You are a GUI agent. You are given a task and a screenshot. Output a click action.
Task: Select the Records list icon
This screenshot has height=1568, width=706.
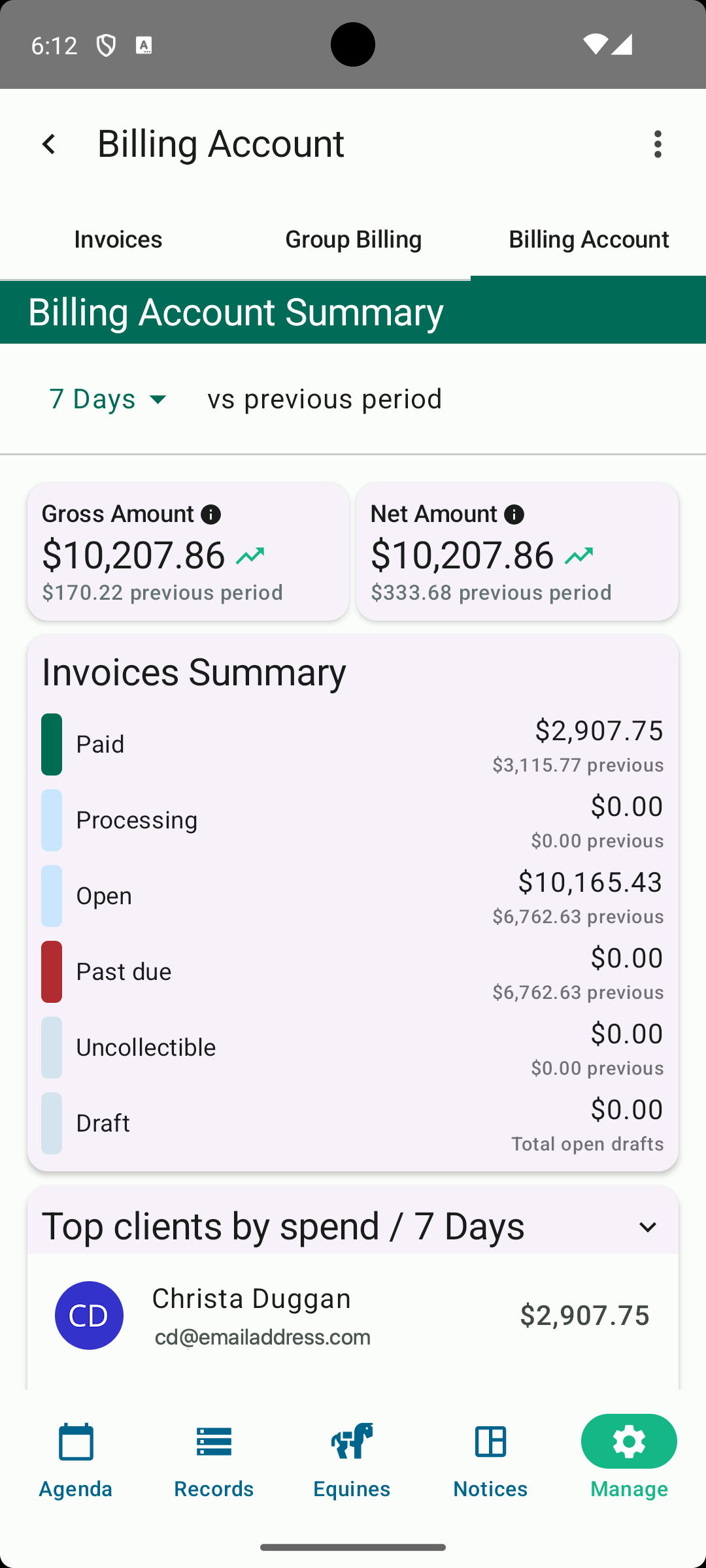214,1441
